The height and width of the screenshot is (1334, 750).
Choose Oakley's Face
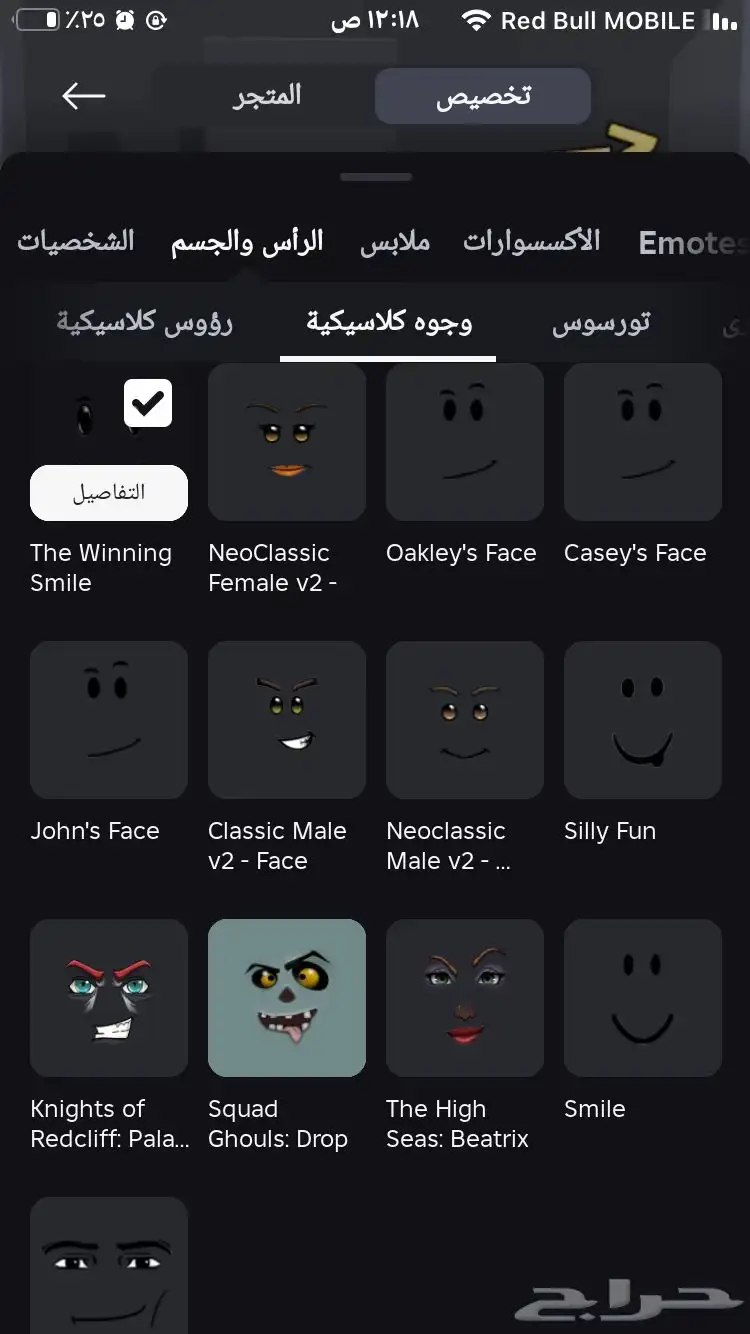(x=465, y=442)
